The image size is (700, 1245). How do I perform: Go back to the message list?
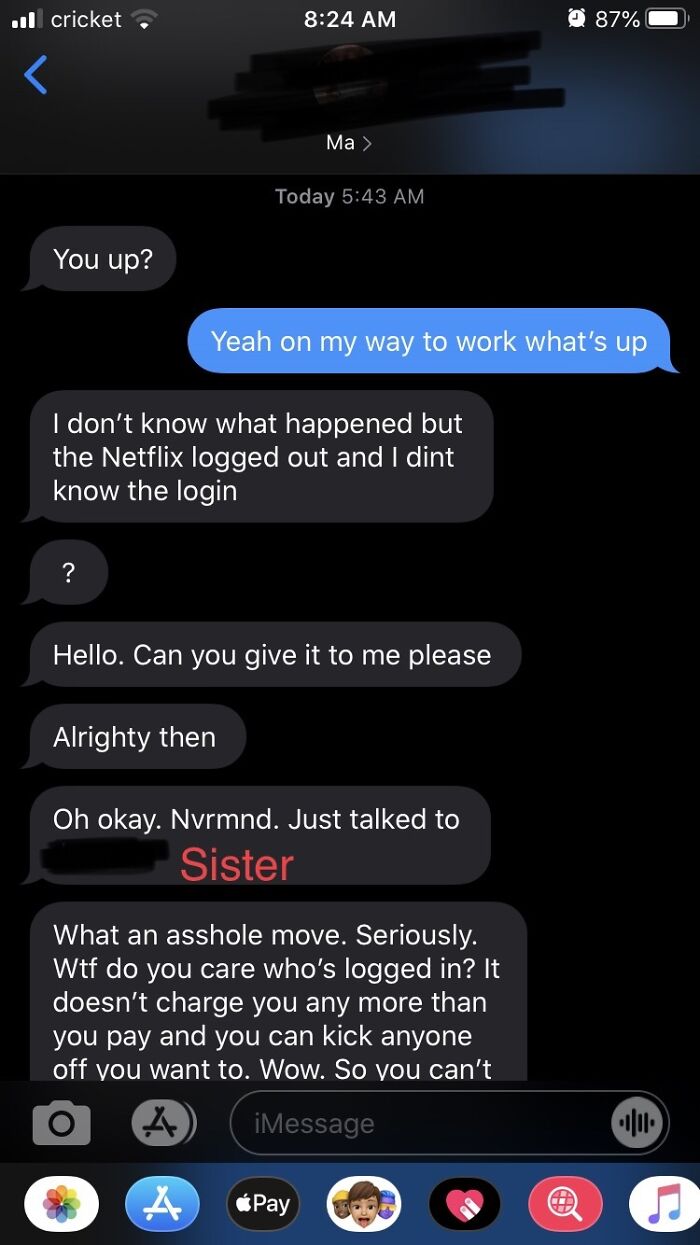35,75
